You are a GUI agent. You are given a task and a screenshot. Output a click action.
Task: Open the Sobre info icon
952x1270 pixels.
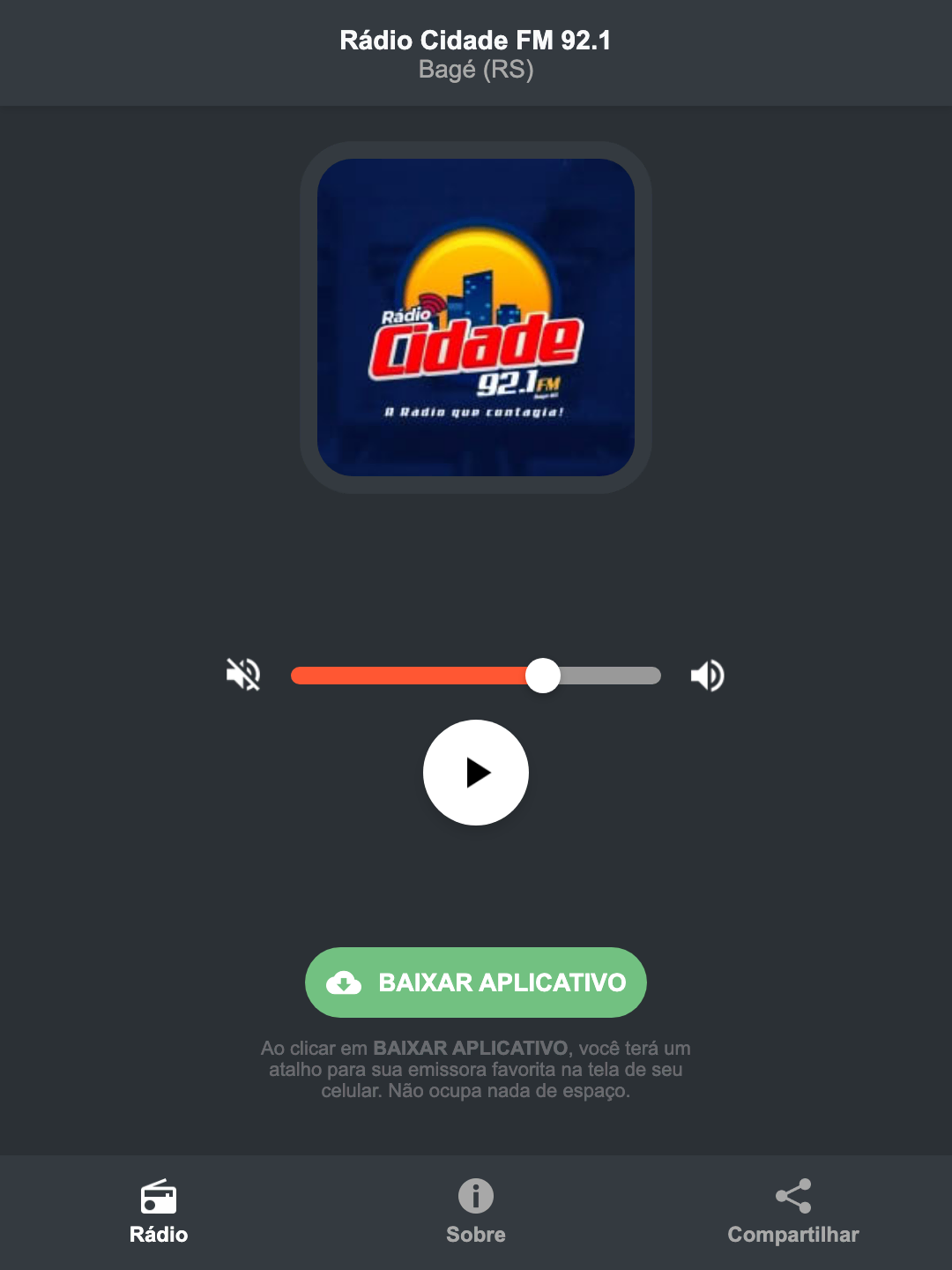click(x=475, y=1198)
